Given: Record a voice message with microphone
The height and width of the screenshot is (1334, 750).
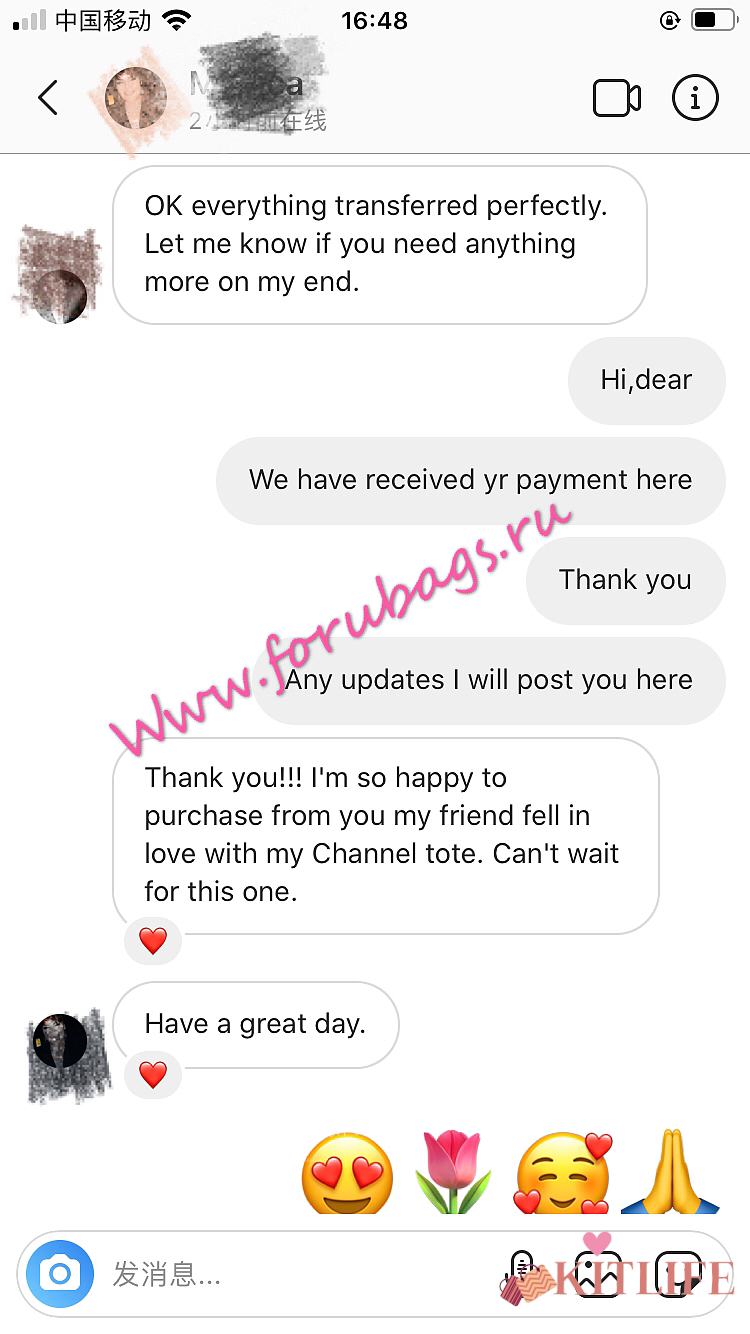Looking at the screenshot, I should [522, 1272].
